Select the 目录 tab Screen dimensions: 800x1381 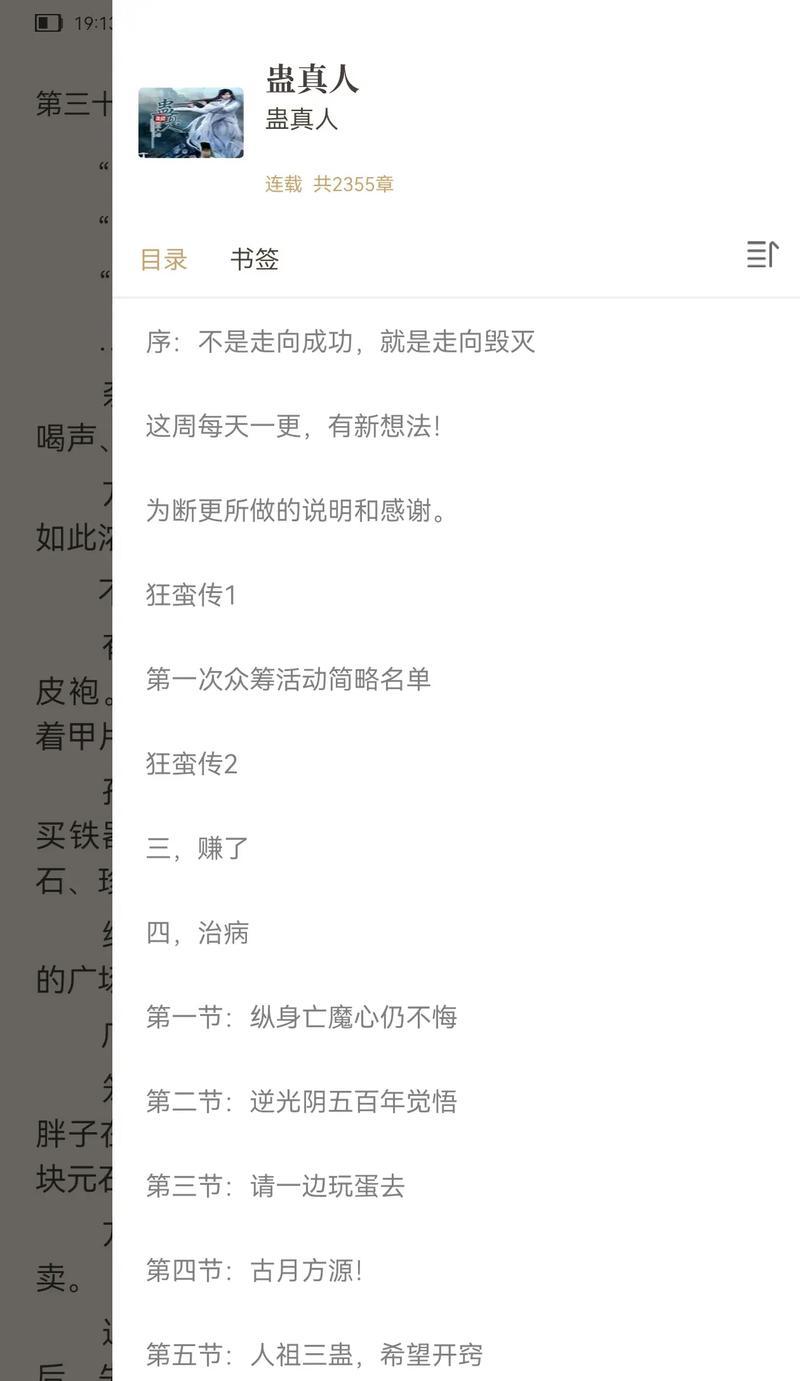[x=163, y=259]
